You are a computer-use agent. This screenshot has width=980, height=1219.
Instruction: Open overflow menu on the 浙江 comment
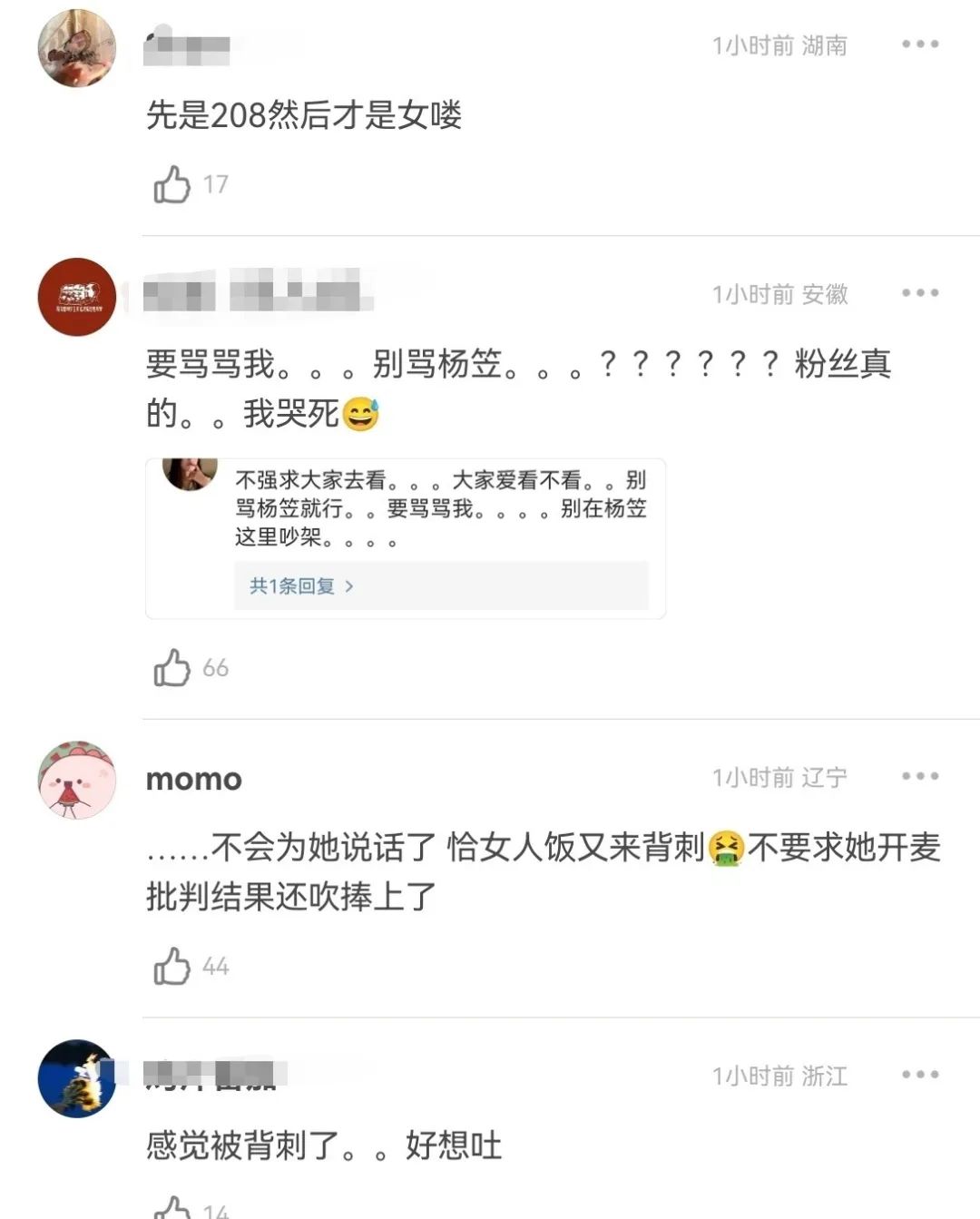919,1075
